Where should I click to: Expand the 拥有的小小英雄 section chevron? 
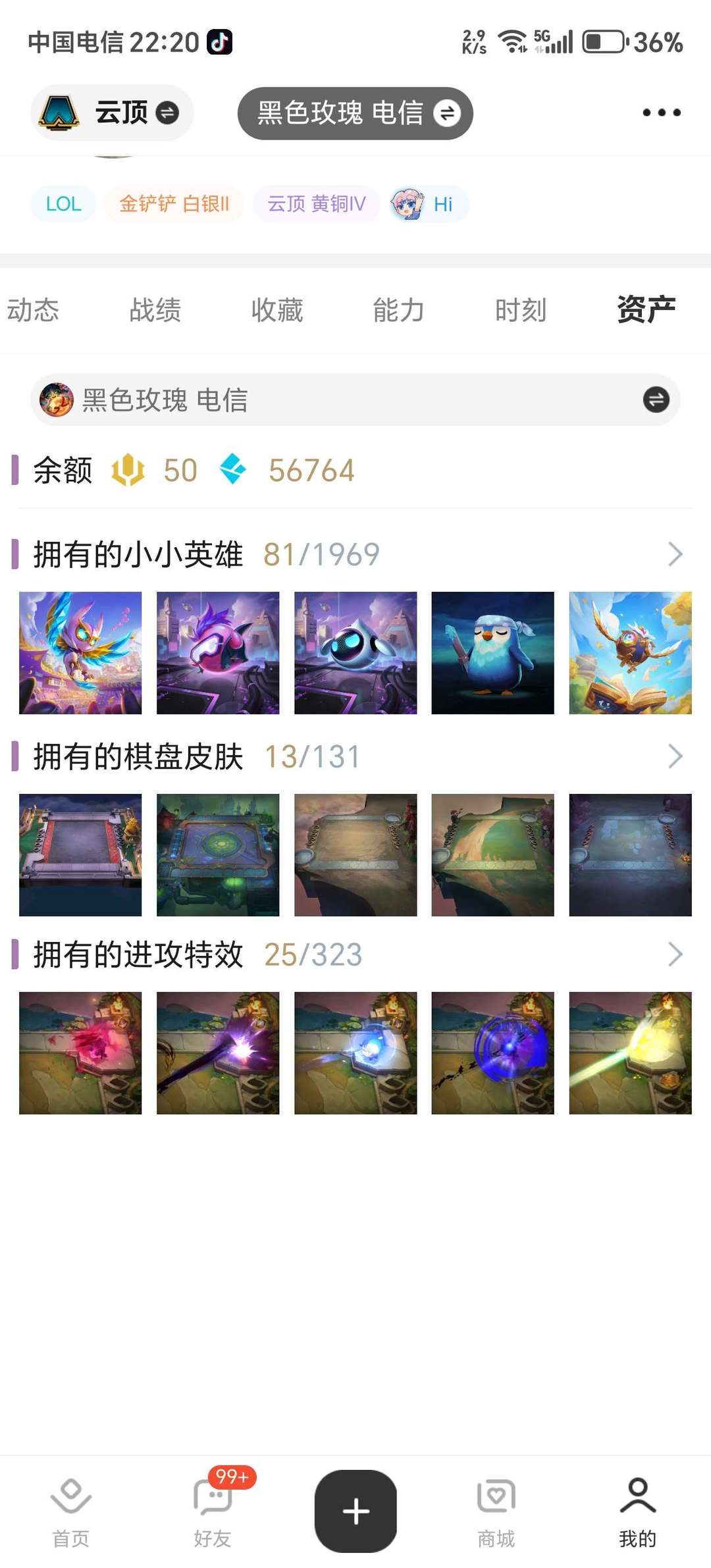point(675,554)
